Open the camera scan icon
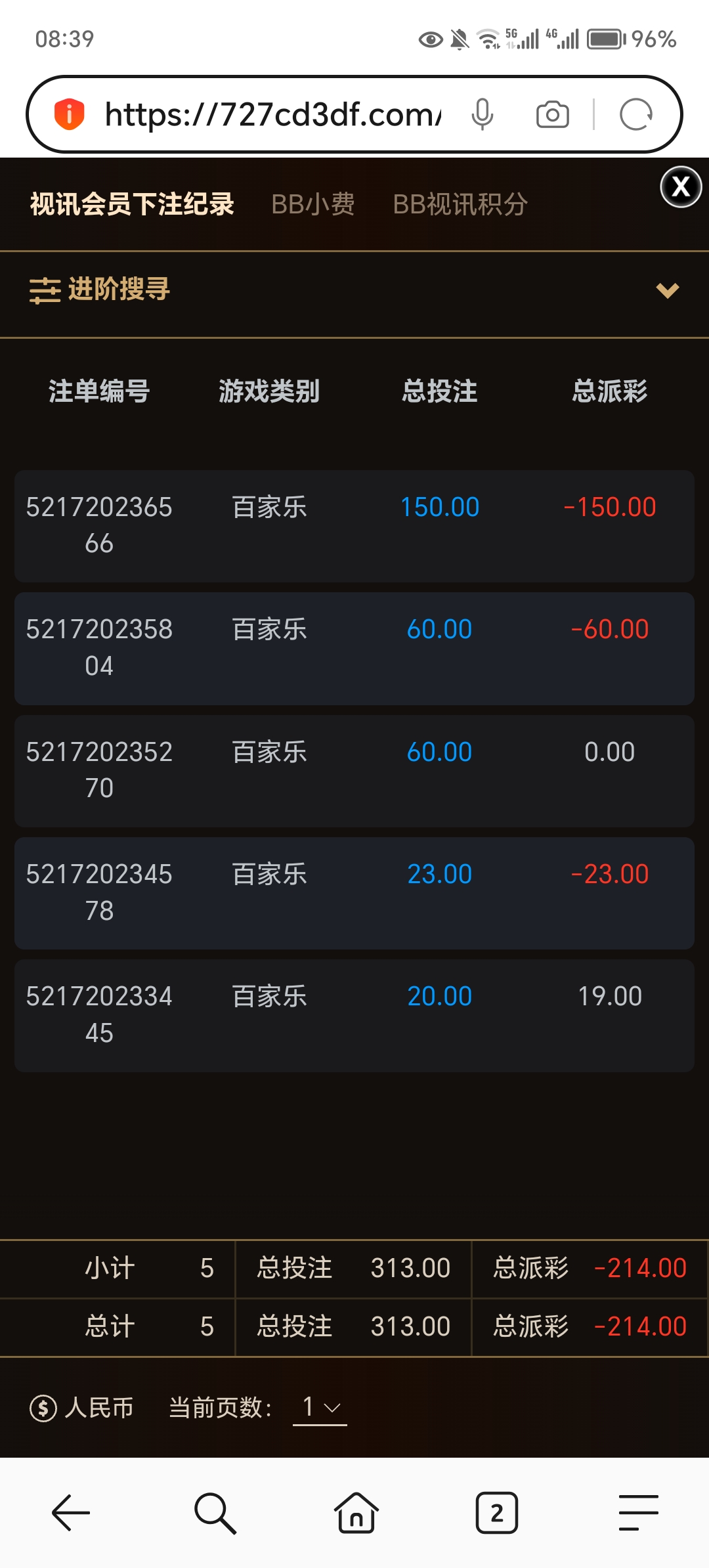Screen dimensions: 709x1568 (552, 115)
